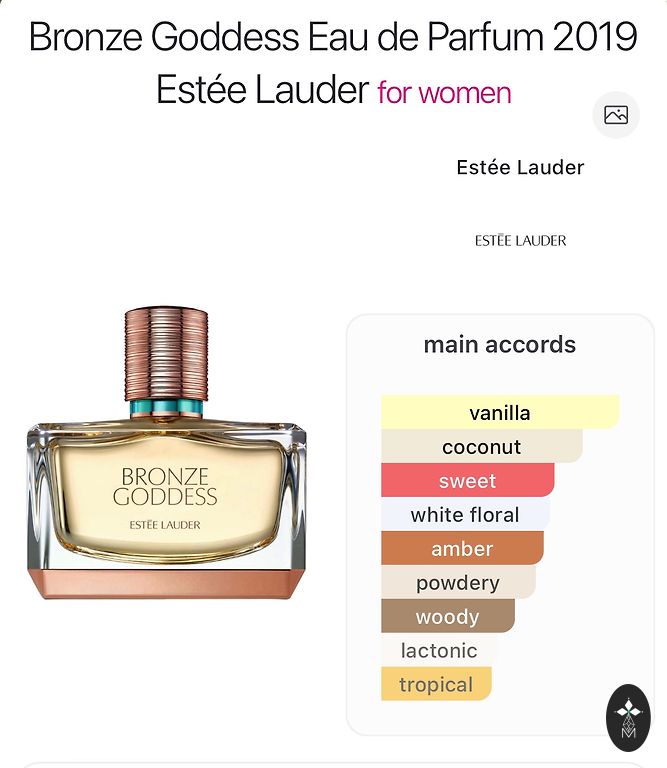
Task: Open the photo gallery icon
Action: pos(616,115)
